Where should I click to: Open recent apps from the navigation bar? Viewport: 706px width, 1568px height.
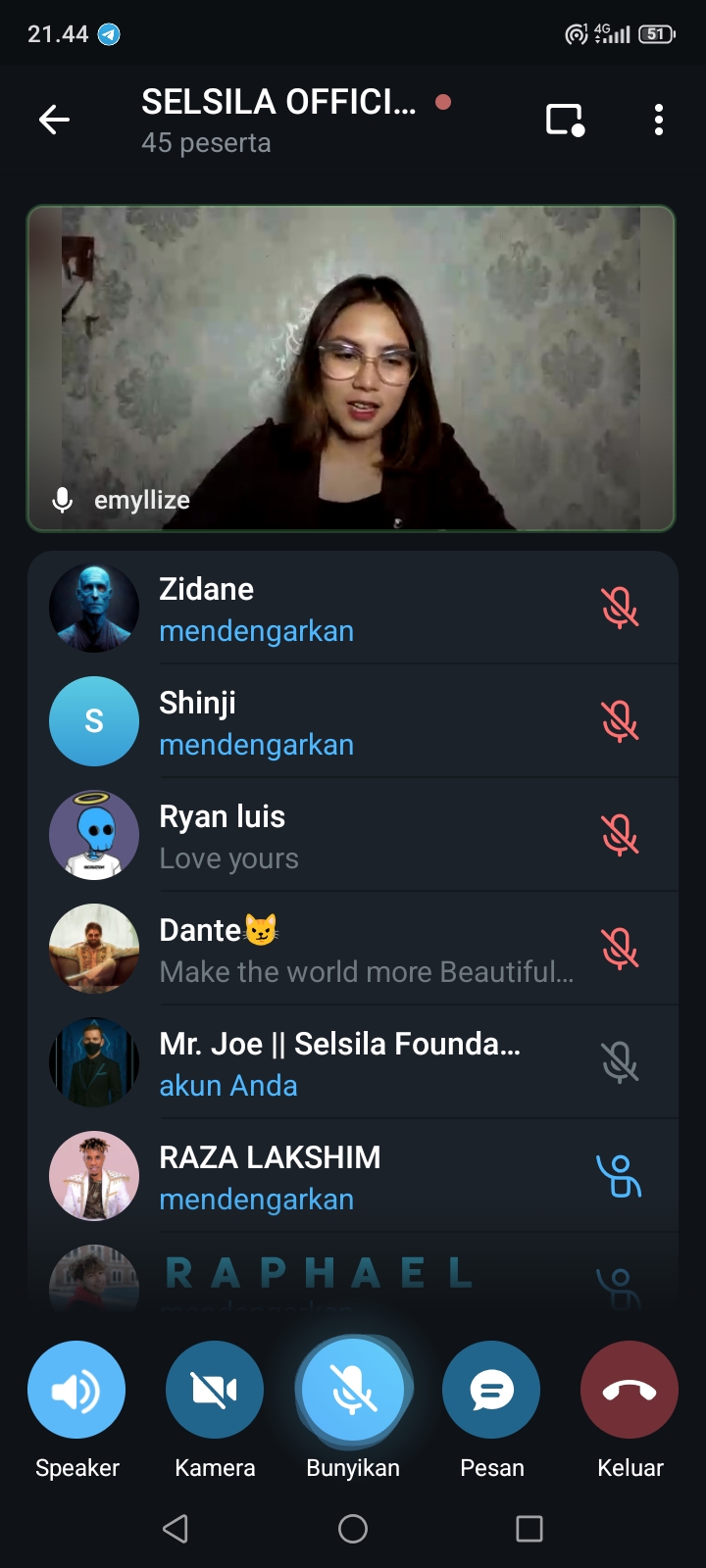click(529, 1529)
